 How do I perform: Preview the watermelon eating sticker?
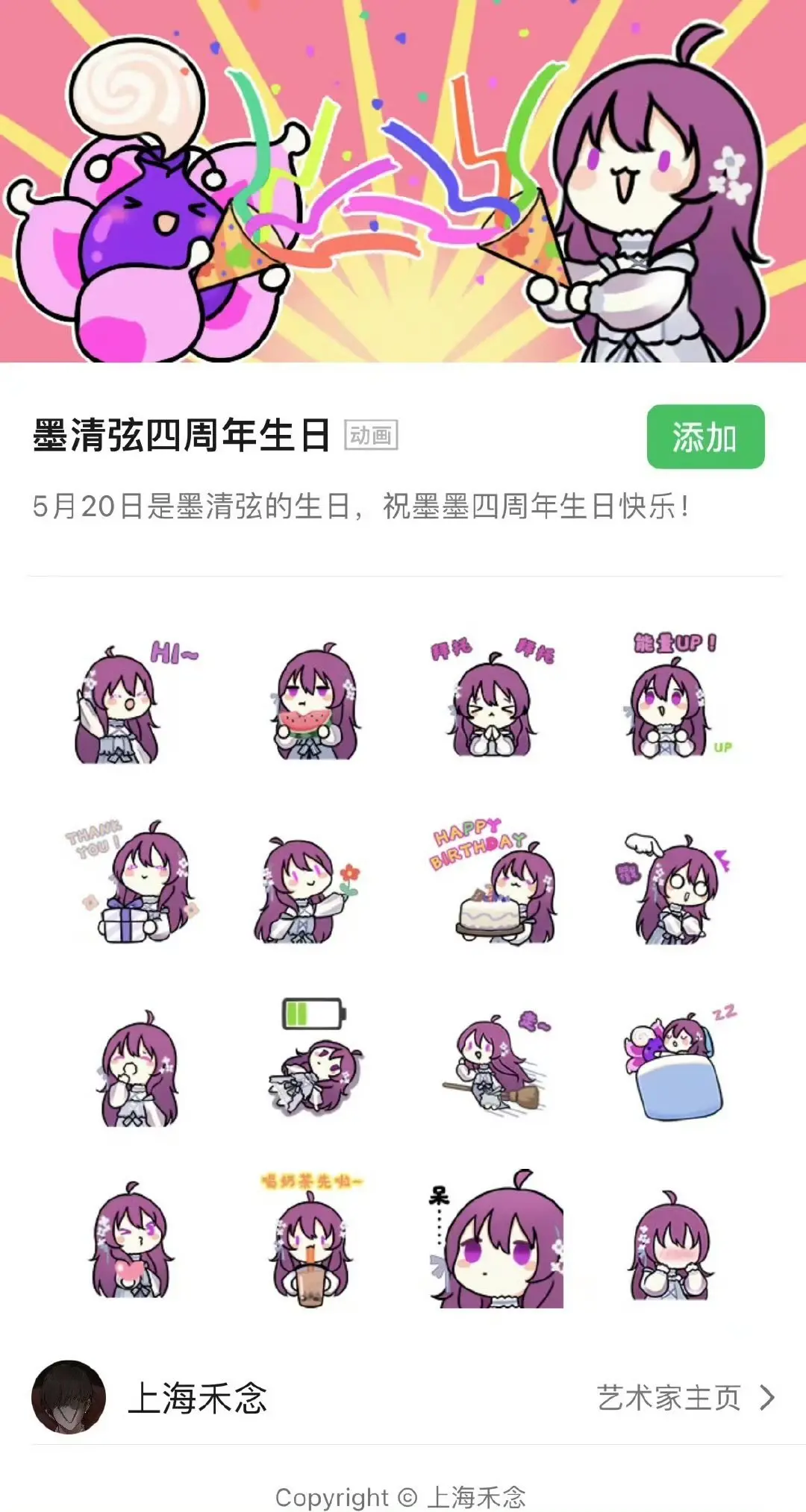(313, 701)
